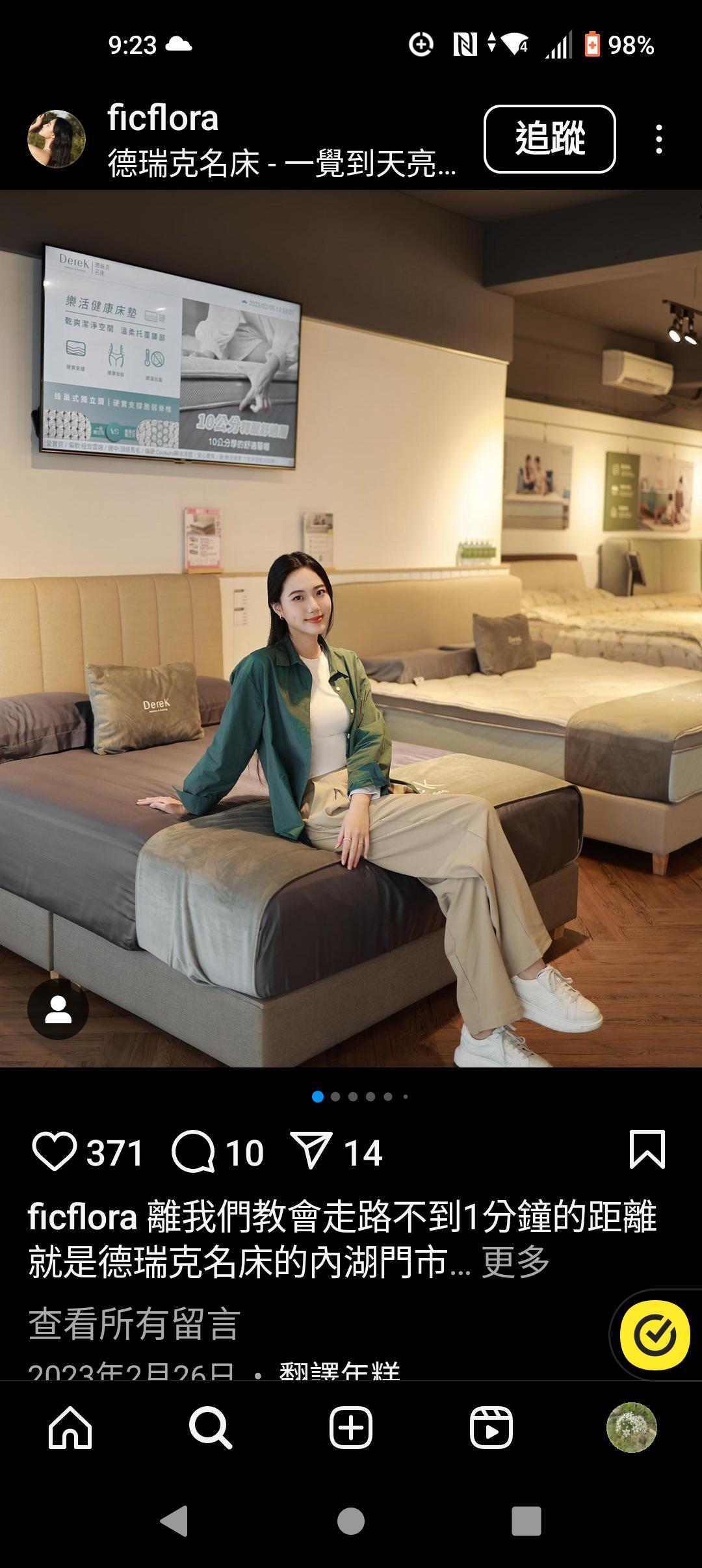
Task: Open the post overflow menu
Action: click(x=658, y=139)
